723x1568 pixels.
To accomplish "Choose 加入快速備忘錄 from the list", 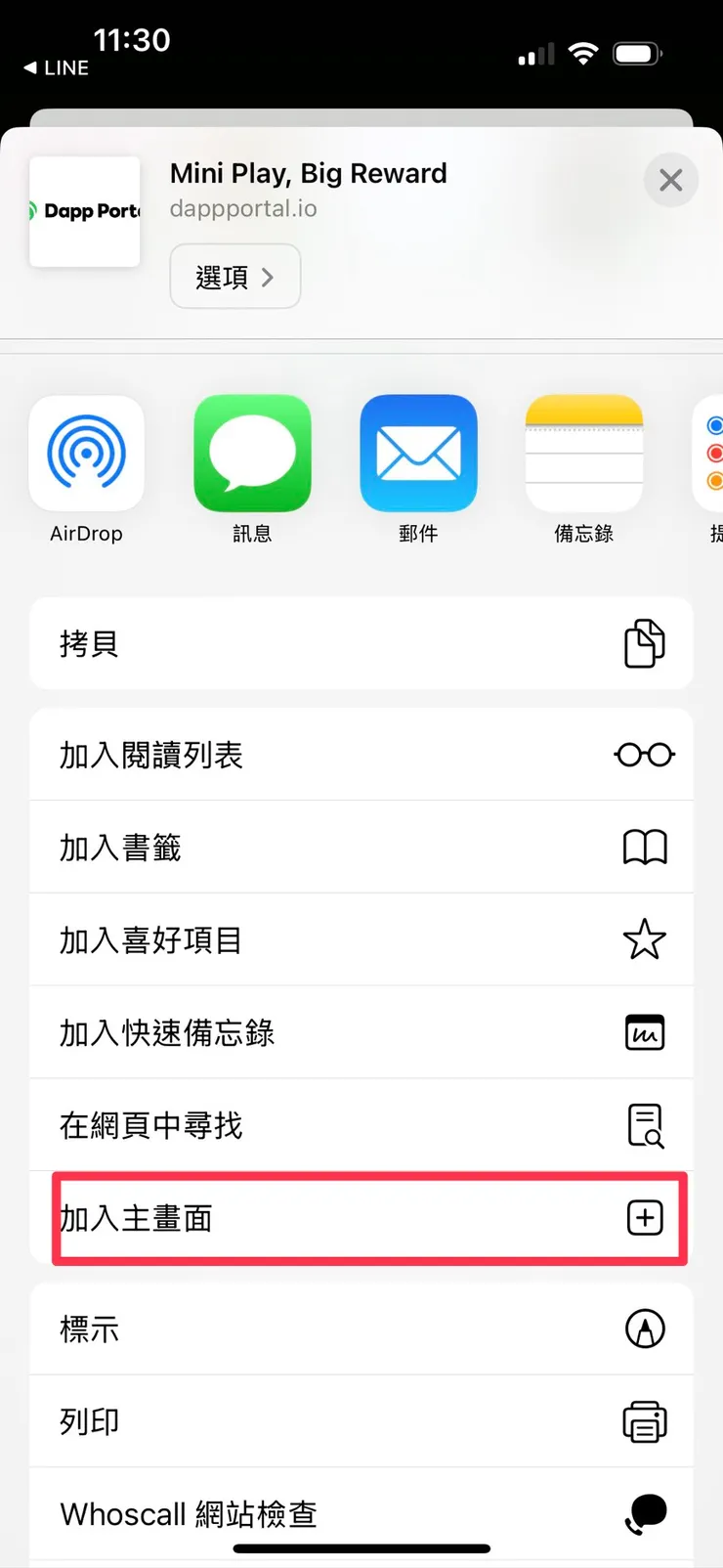I will [167, 1032].
